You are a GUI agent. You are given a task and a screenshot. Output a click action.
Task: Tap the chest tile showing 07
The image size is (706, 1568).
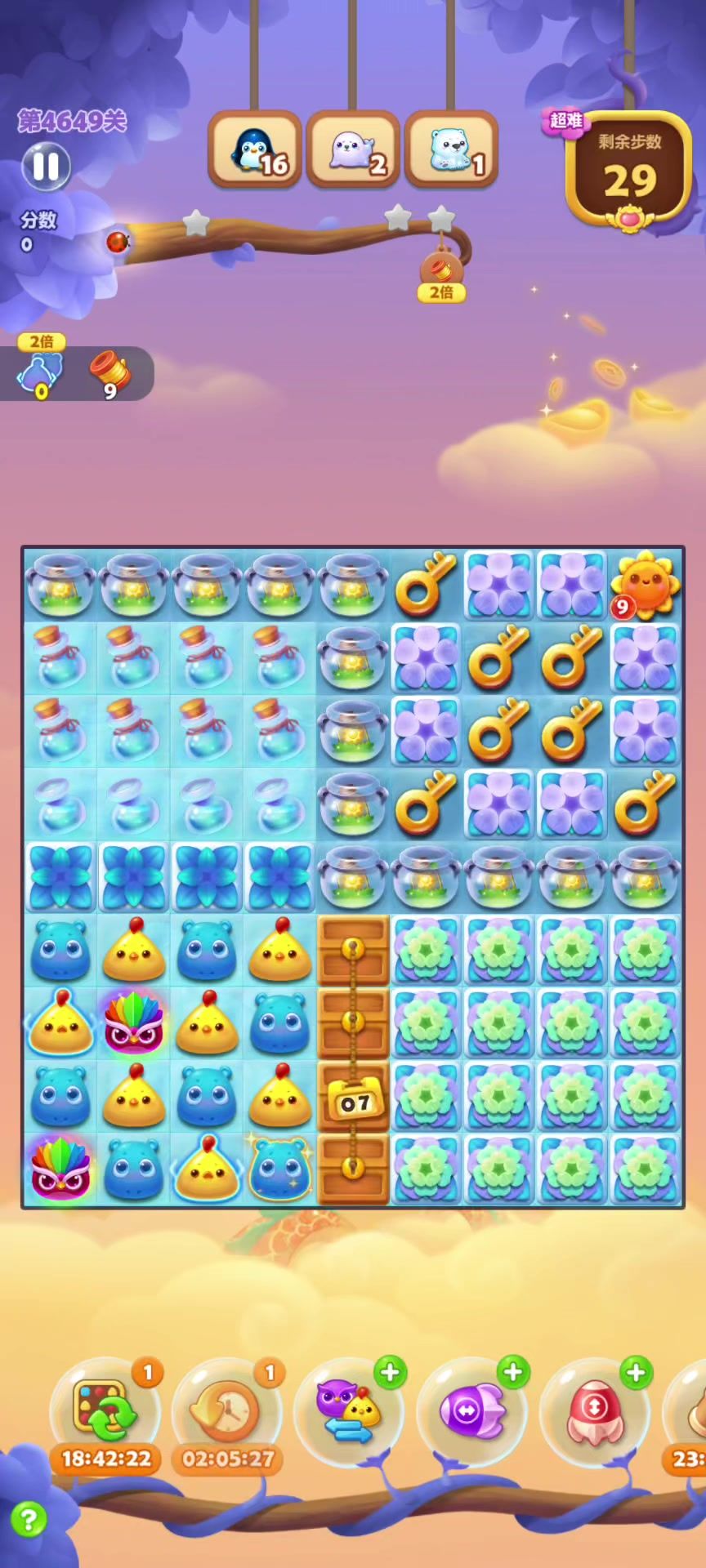354,1097
